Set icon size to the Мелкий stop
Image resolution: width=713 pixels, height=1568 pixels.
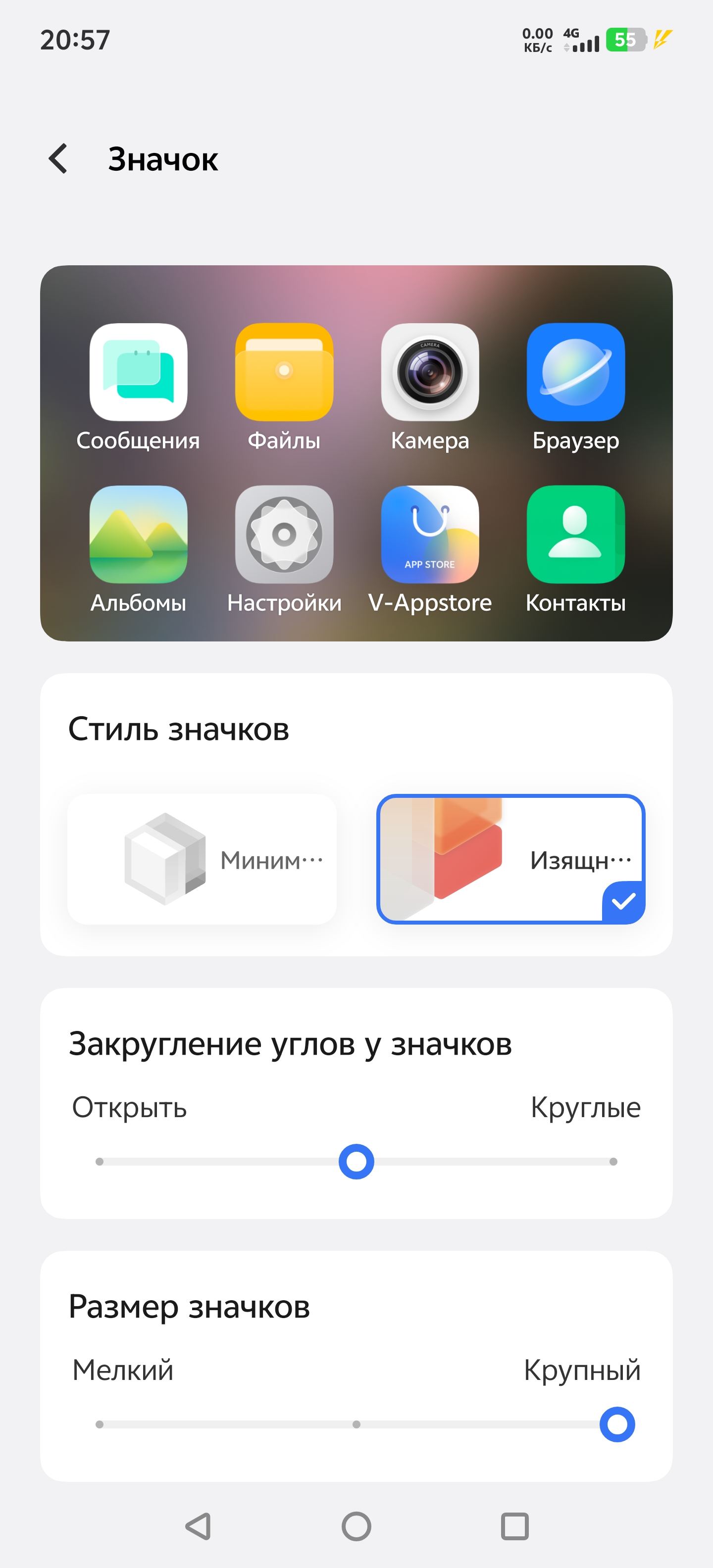click(99, 1424)
